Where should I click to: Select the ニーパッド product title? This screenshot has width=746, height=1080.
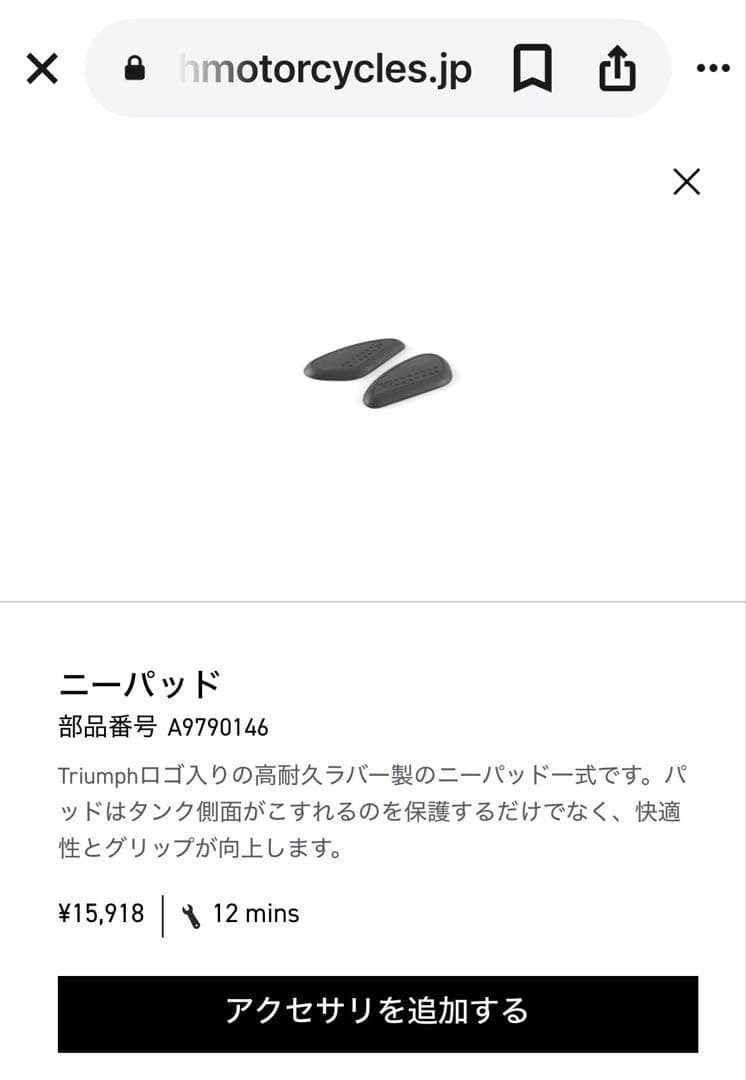pos(140,683)
